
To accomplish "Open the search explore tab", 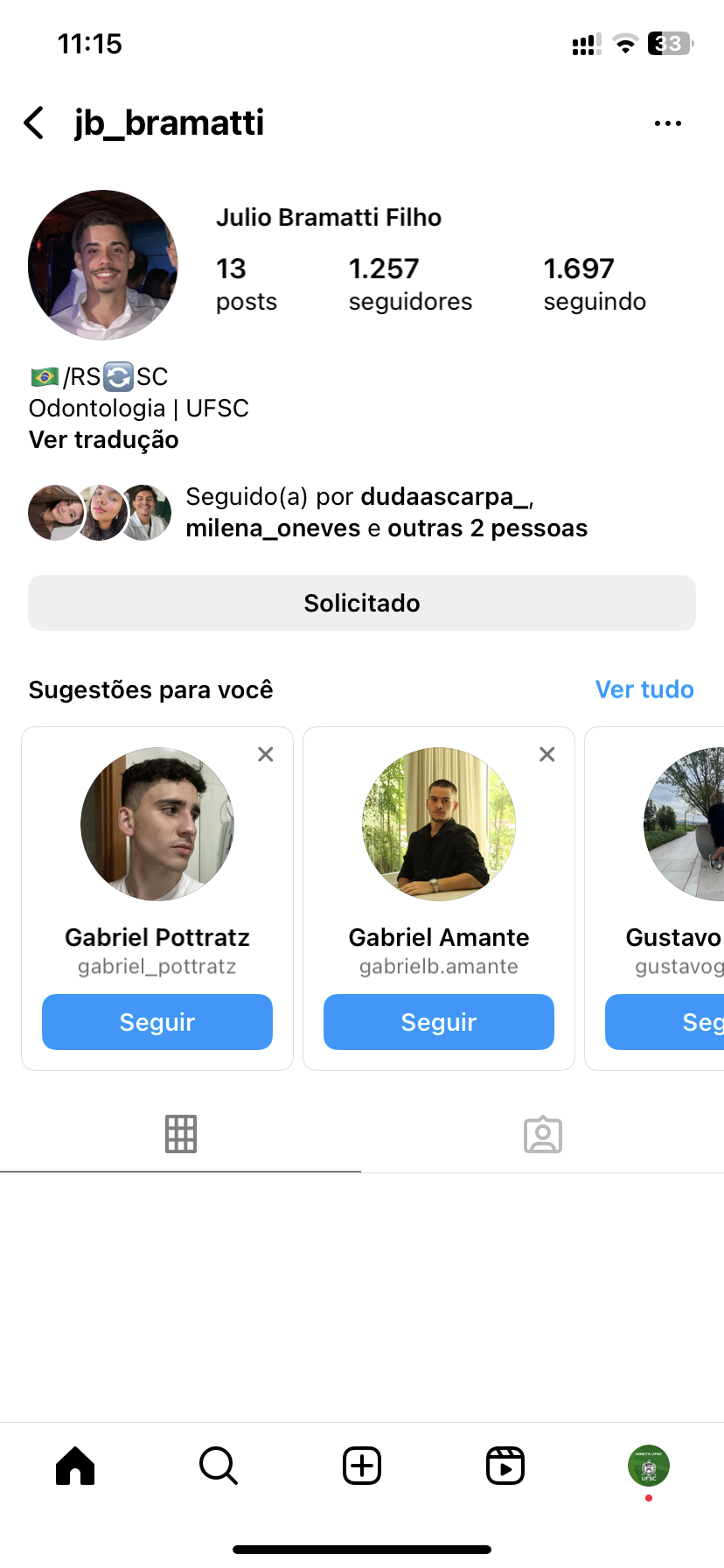I will click(x=219, y=1466).
